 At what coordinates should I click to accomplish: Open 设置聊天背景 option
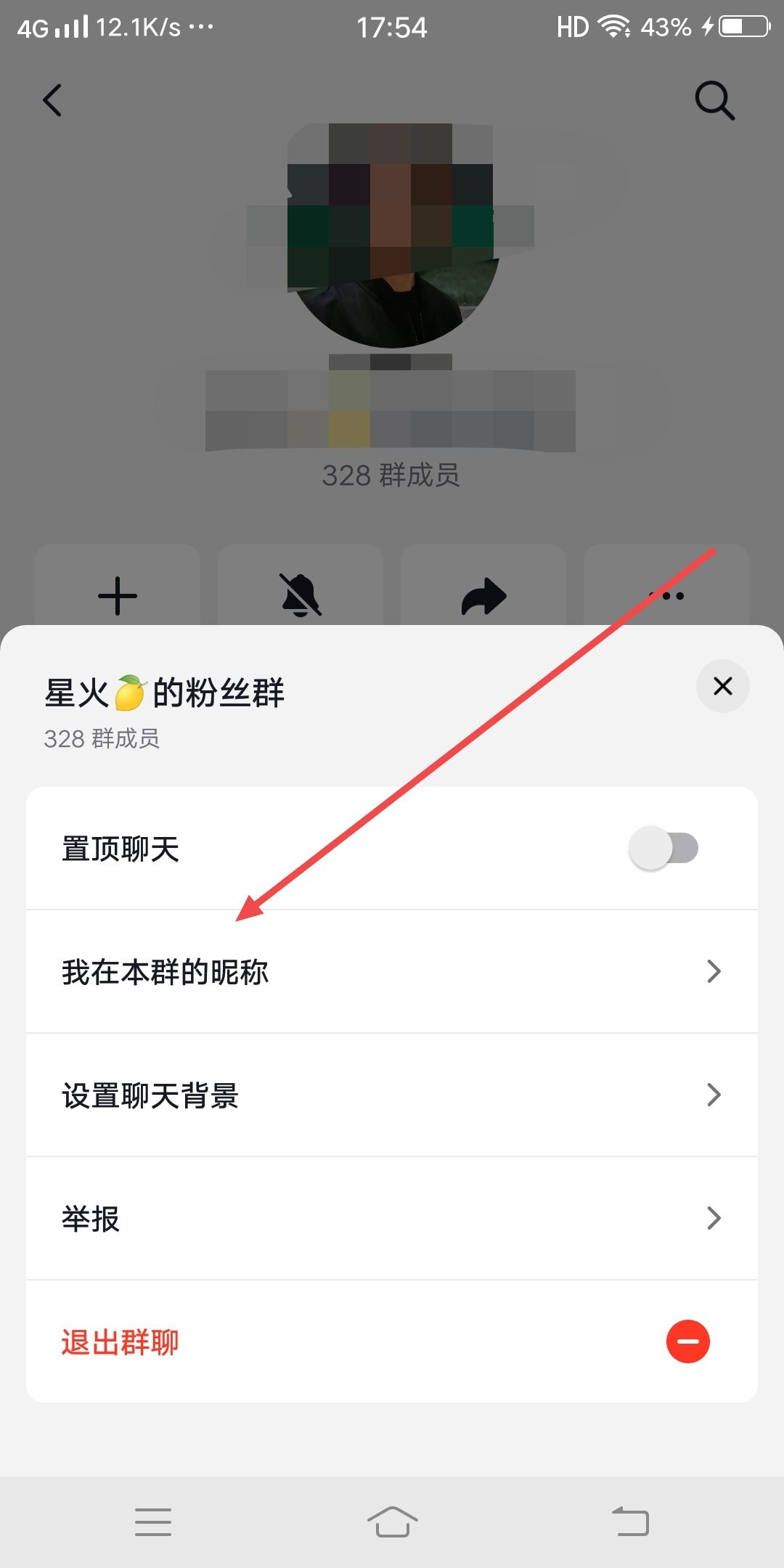click(392, 1095)
